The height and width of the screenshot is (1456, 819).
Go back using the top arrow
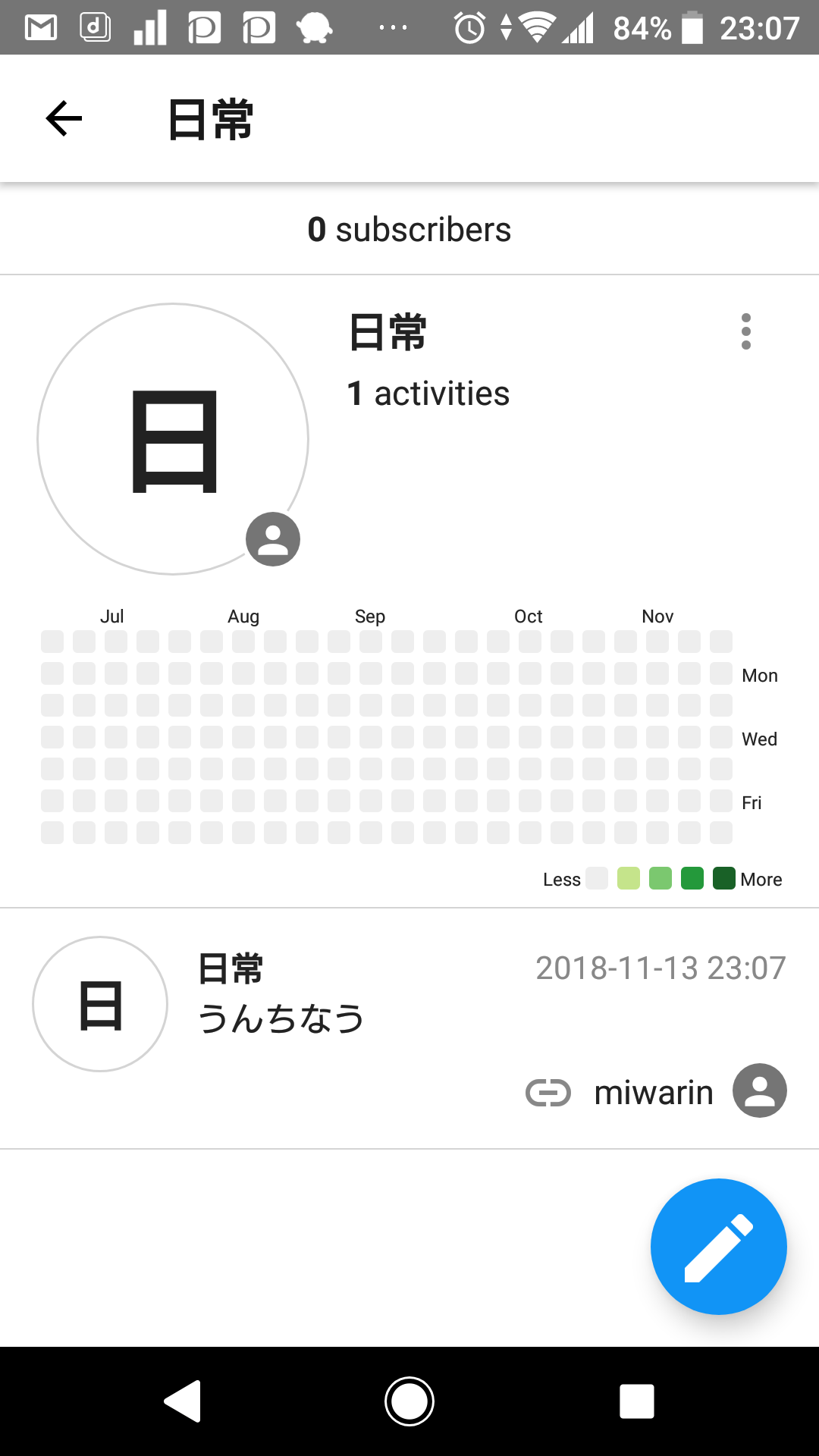(x=64, y=119)
